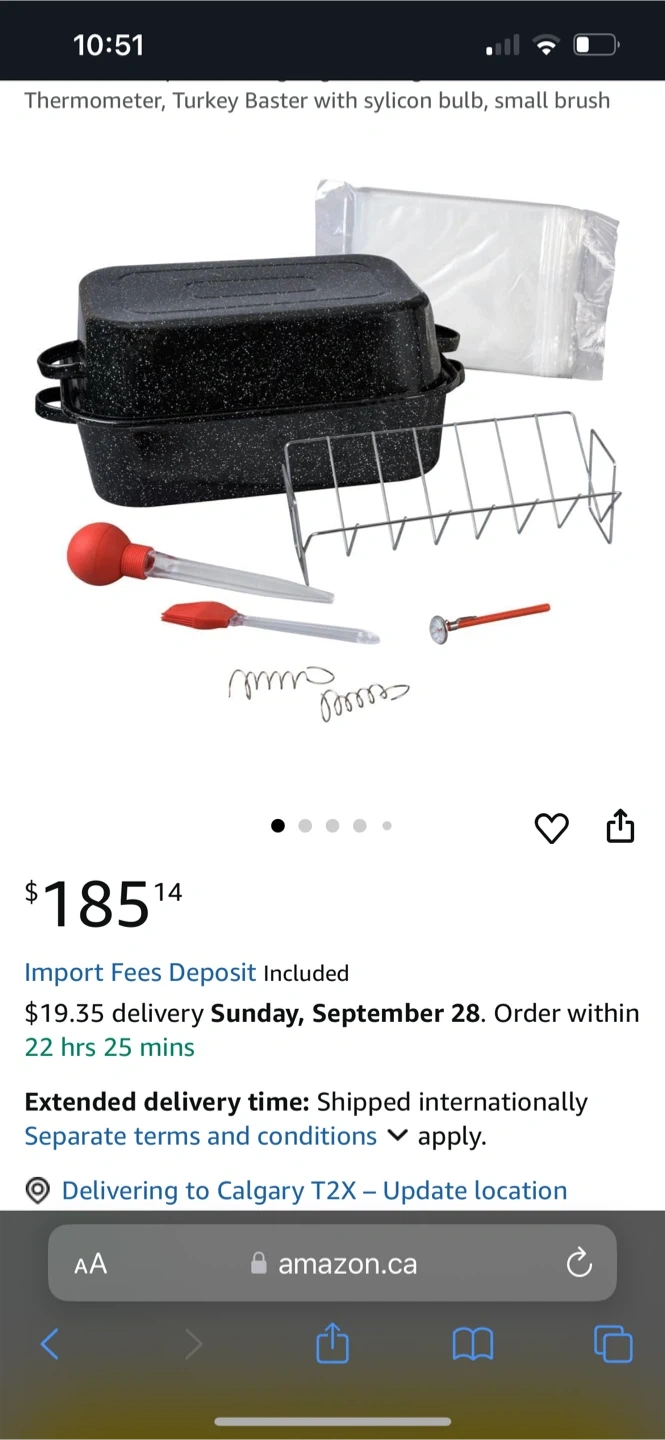Open Import Fees Deposit details

pyautogui.click(x=140, y=973)
